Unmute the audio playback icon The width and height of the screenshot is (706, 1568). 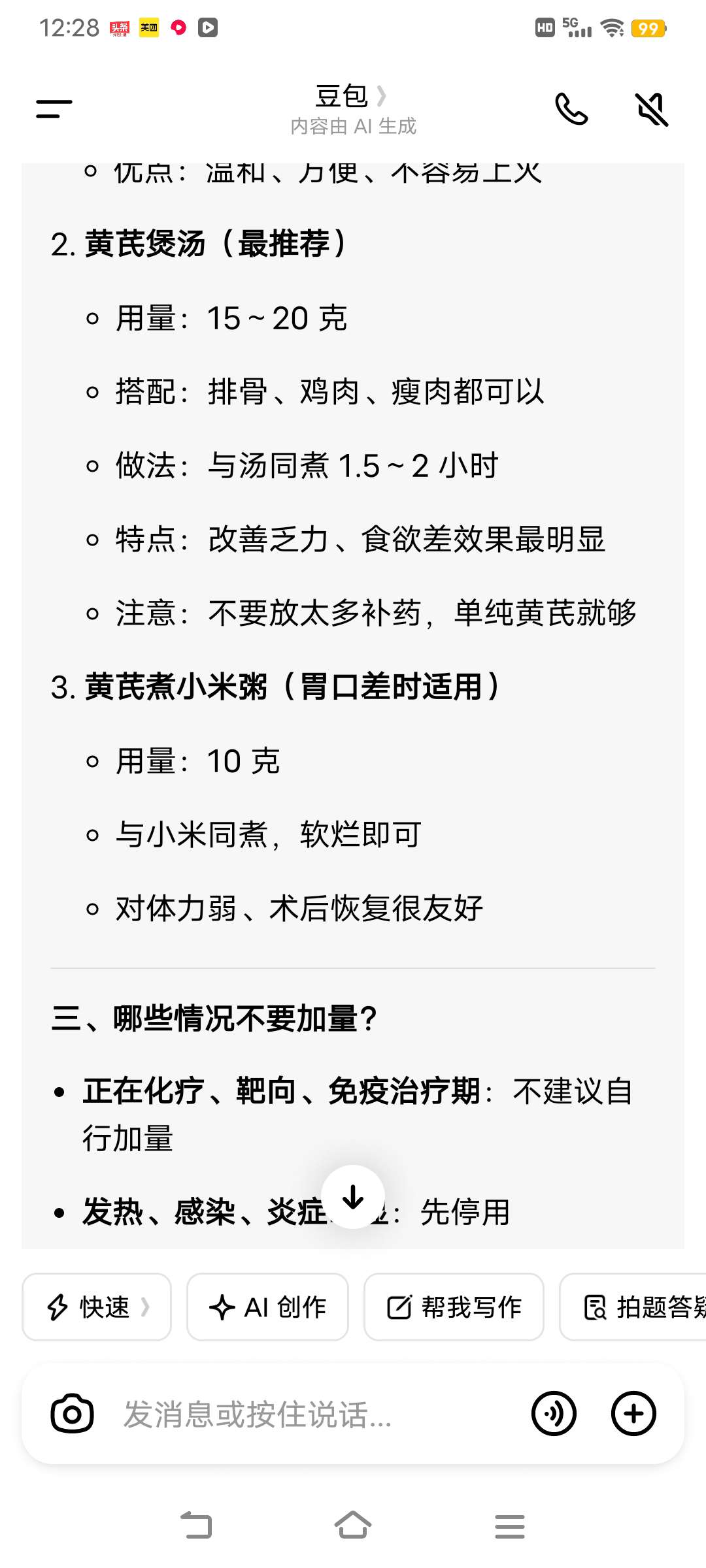point(651,108)
